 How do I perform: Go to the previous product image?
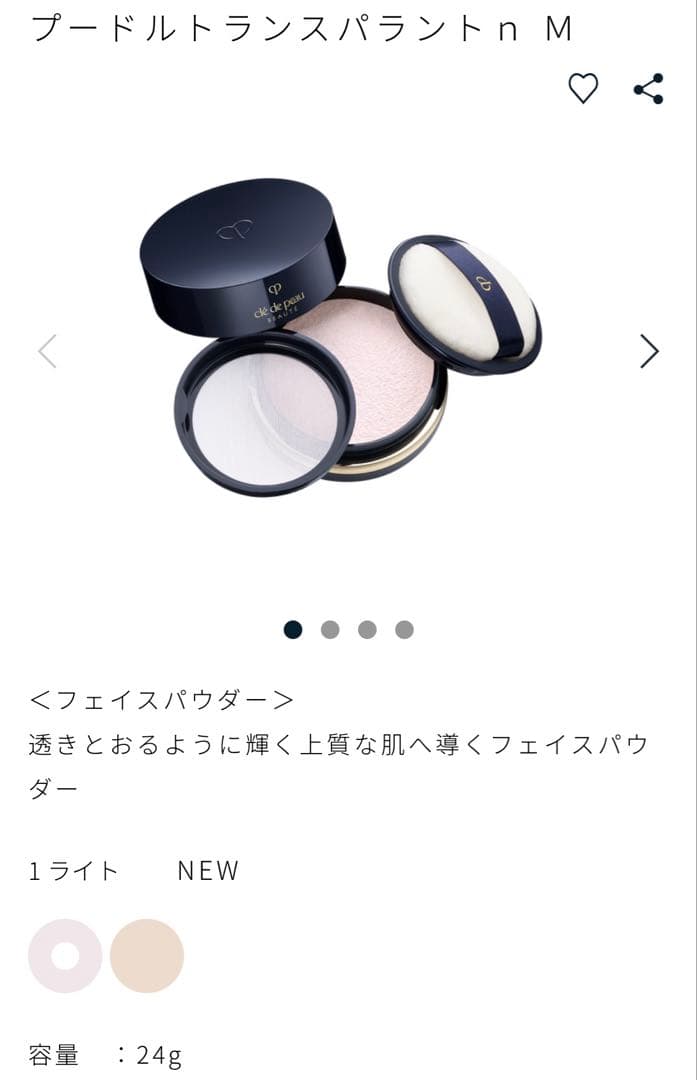[47, 351]
